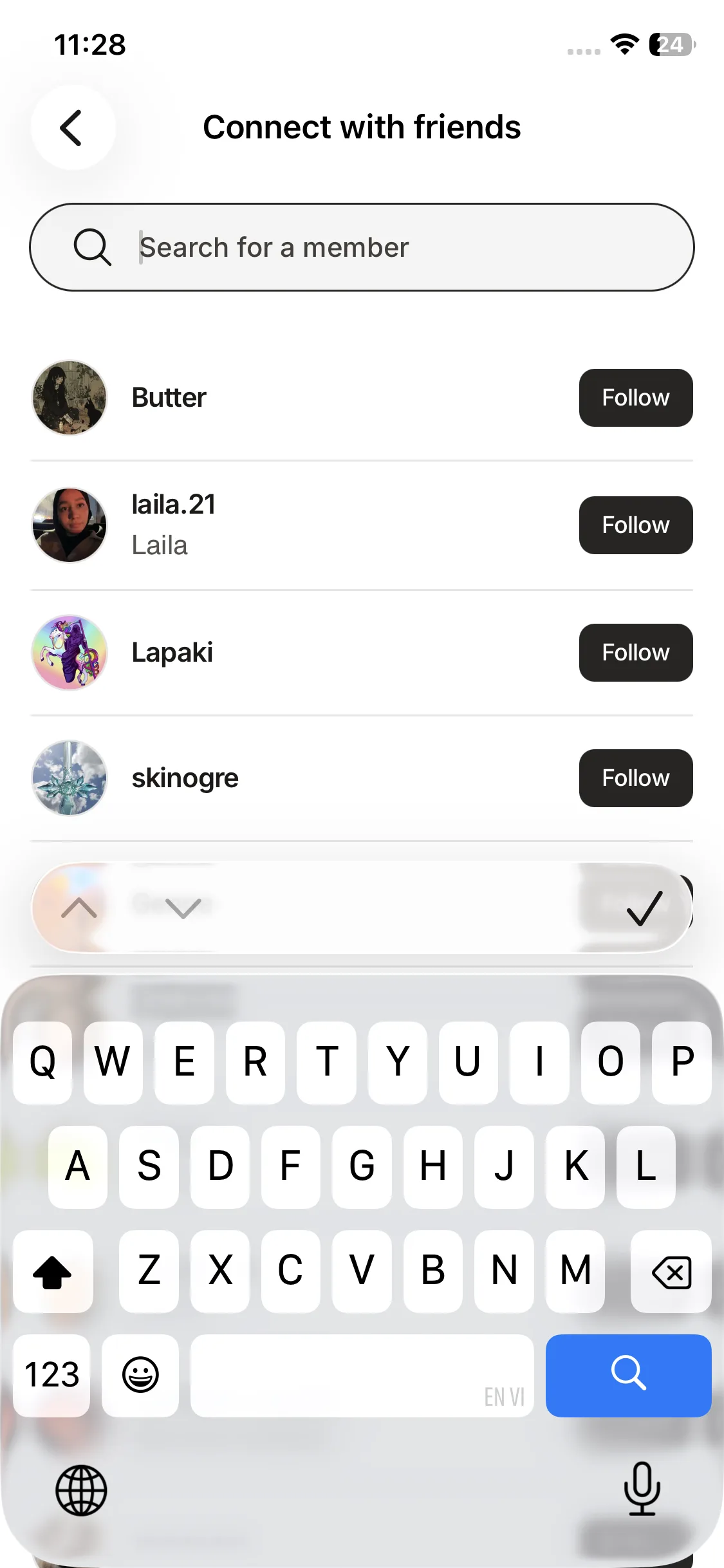Open Butter's profile
The image size is (724, 1568).
169,398
